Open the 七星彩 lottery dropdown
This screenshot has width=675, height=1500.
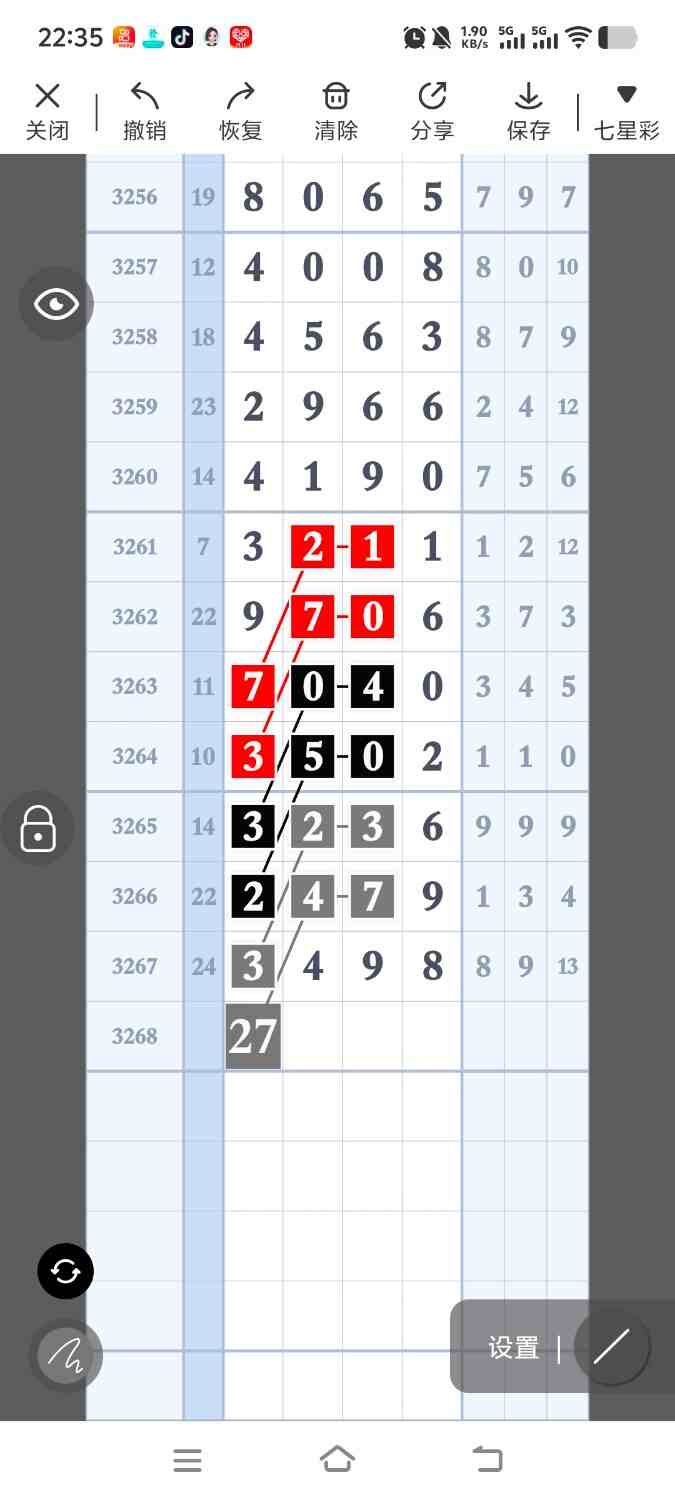(626, 111)
